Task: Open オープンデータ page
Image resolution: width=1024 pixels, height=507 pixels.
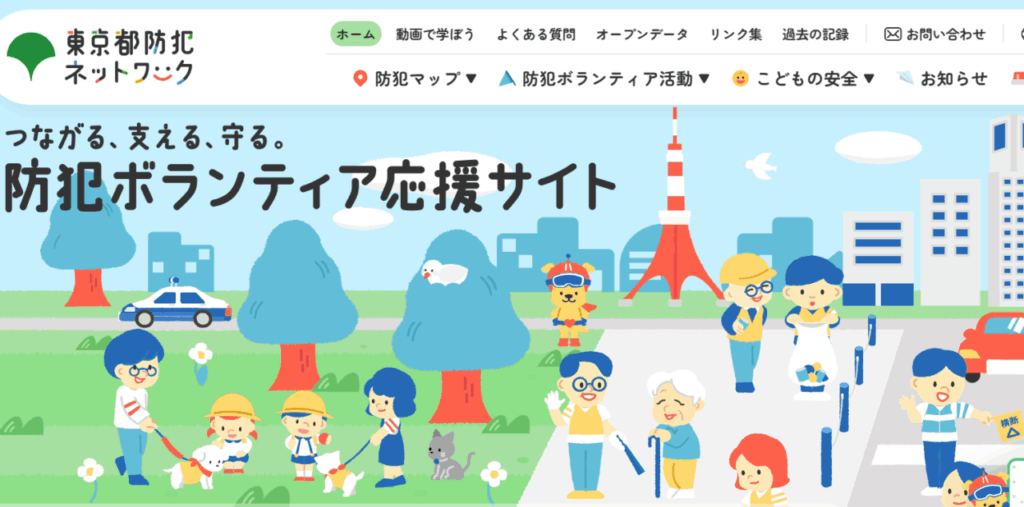Action: pos(642,34)
